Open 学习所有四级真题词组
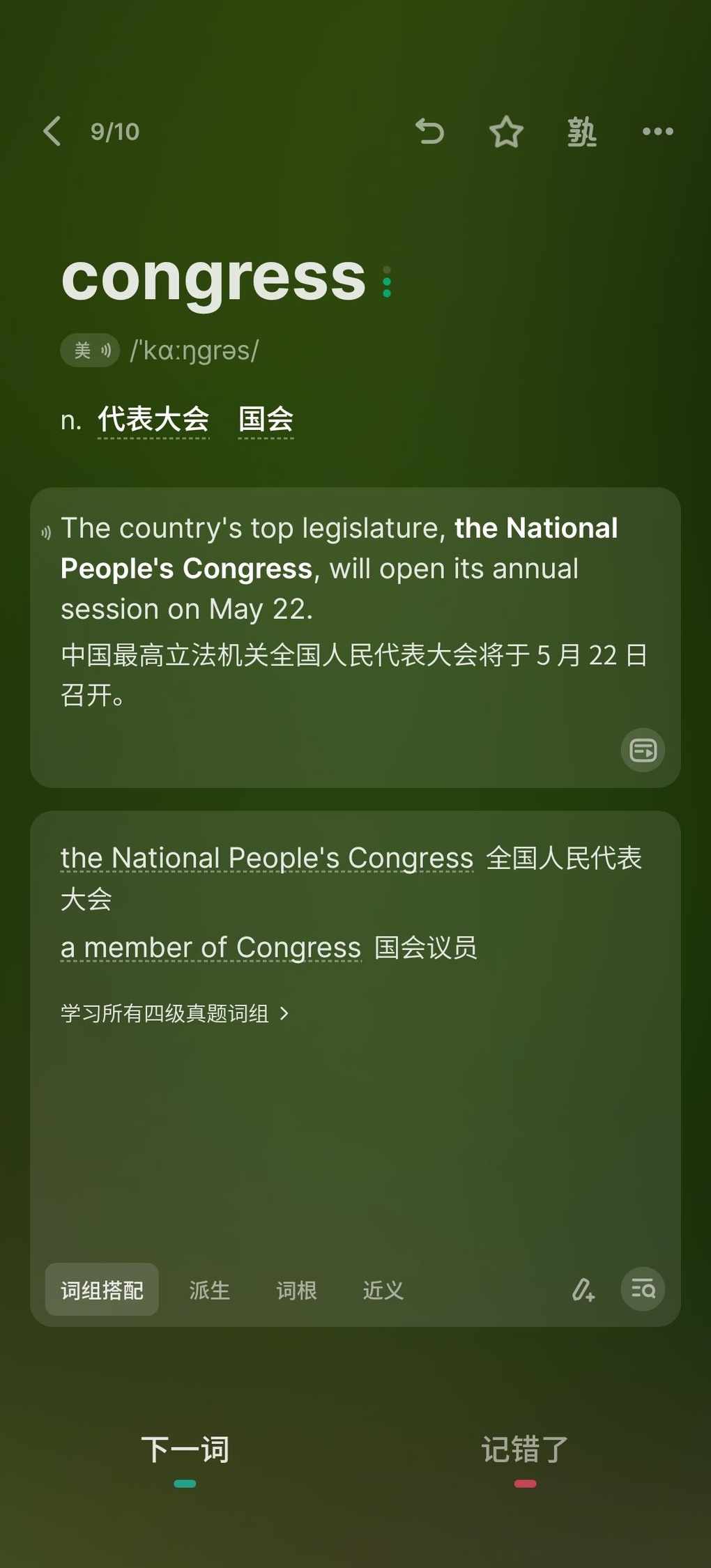The image size is (711, 1568). 175,1013
